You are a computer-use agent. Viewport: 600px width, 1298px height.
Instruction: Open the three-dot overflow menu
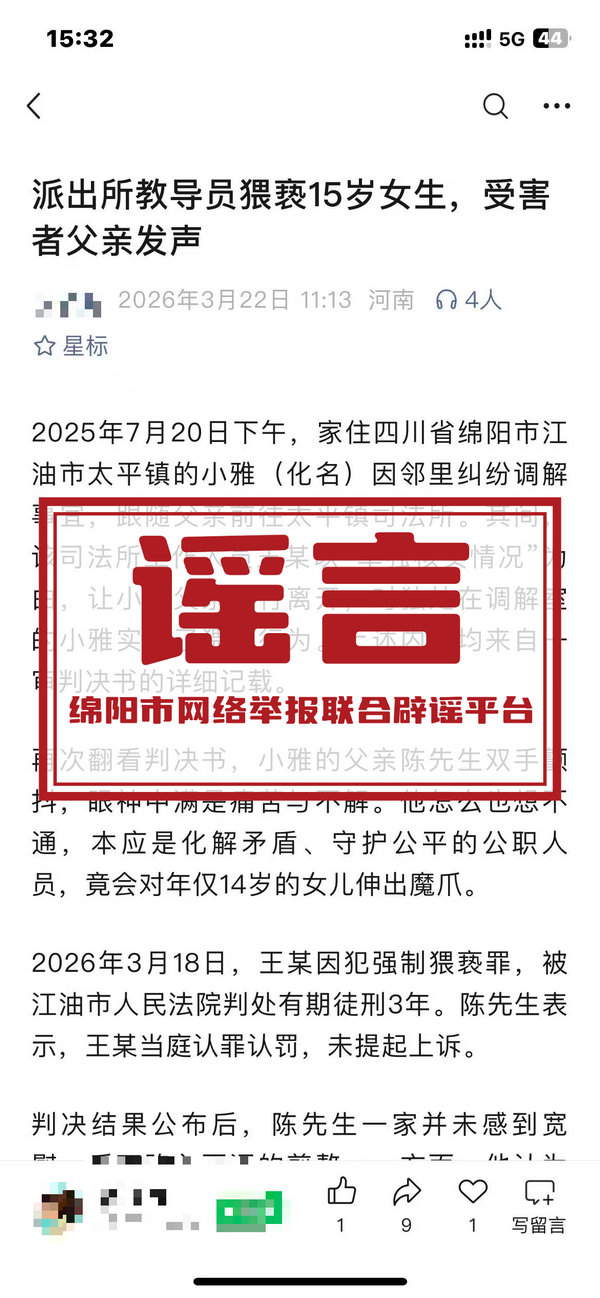coord(556,106)
